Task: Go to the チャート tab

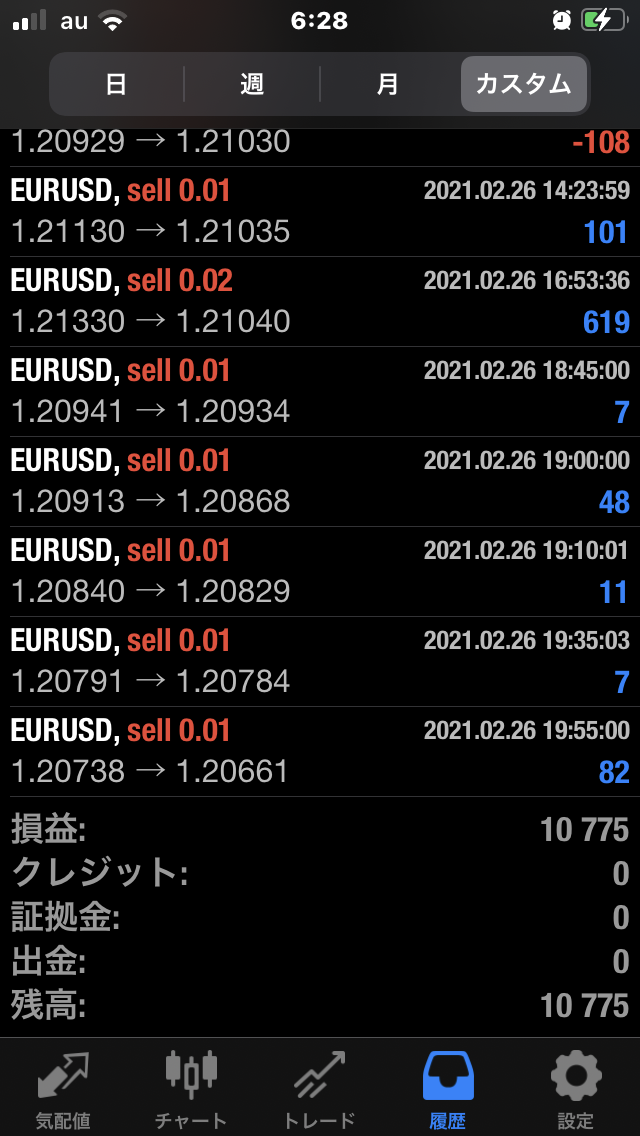Action: tap(191, 1088)
